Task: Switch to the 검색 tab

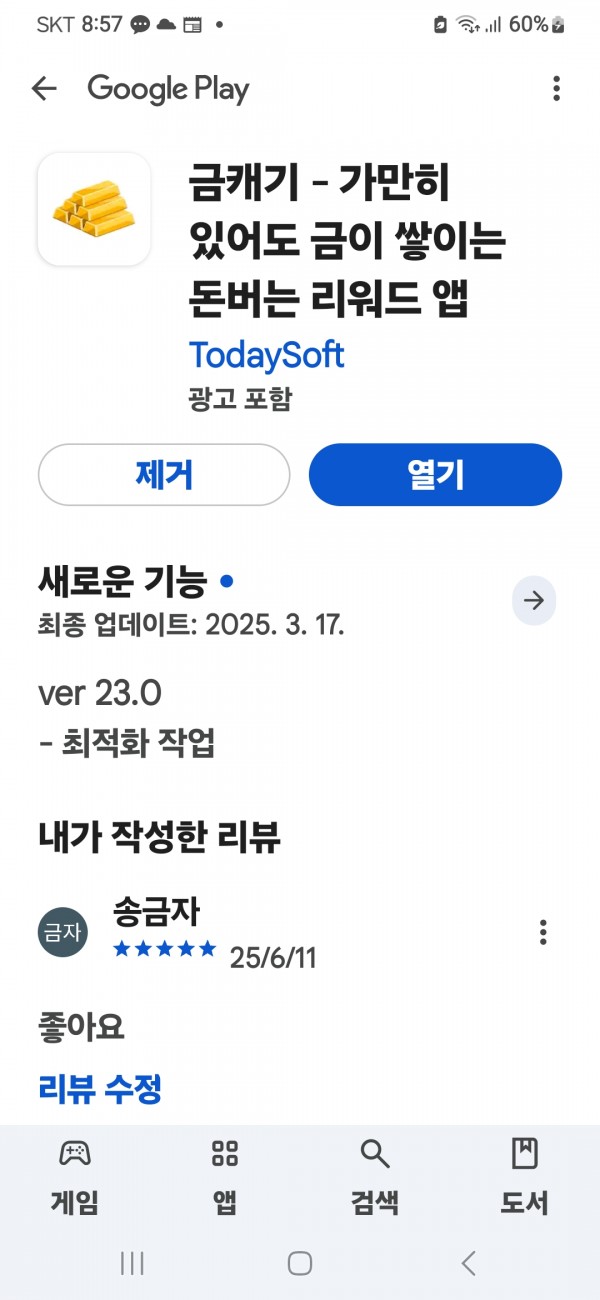Action: coord(375,1176)
